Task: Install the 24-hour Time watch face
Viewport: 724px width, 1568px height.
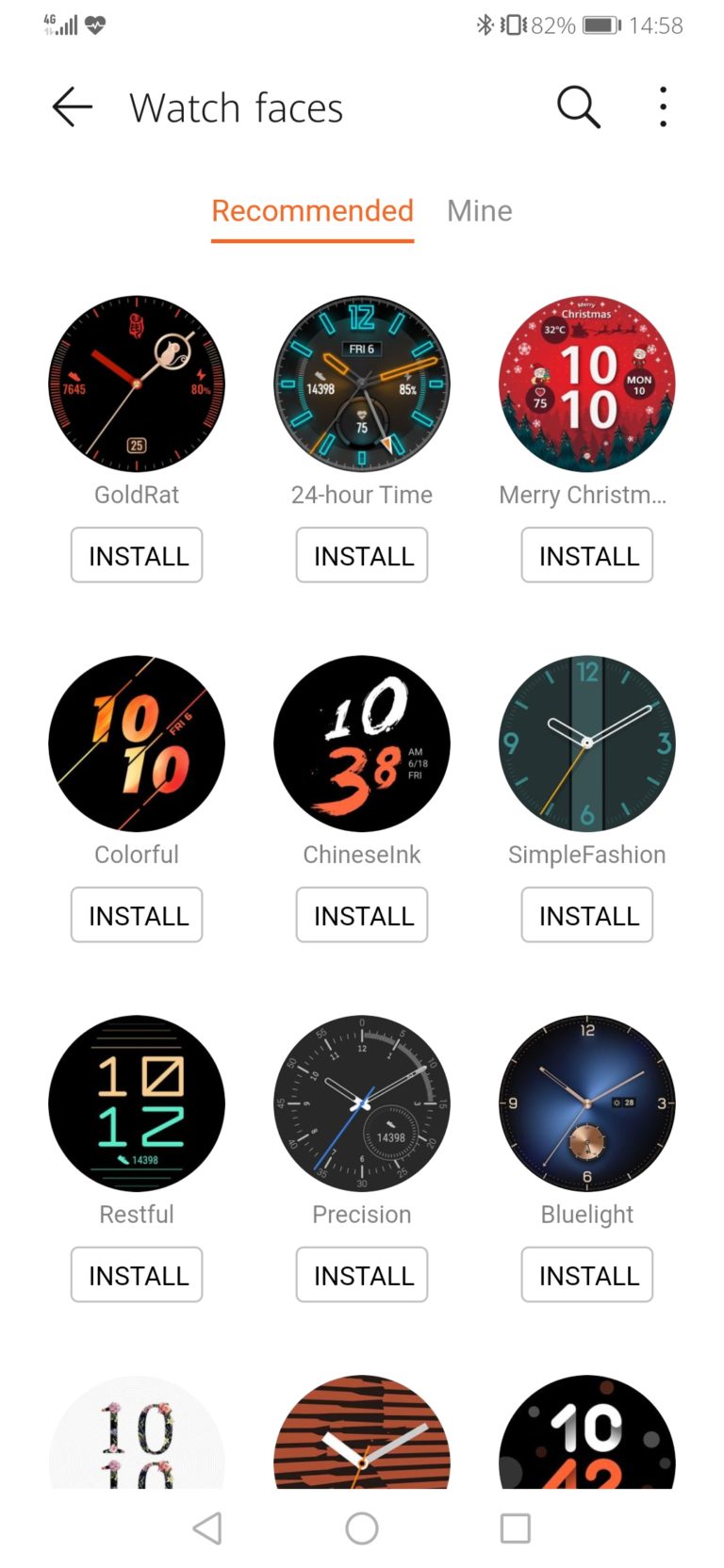Action: (x=362, y=556)
